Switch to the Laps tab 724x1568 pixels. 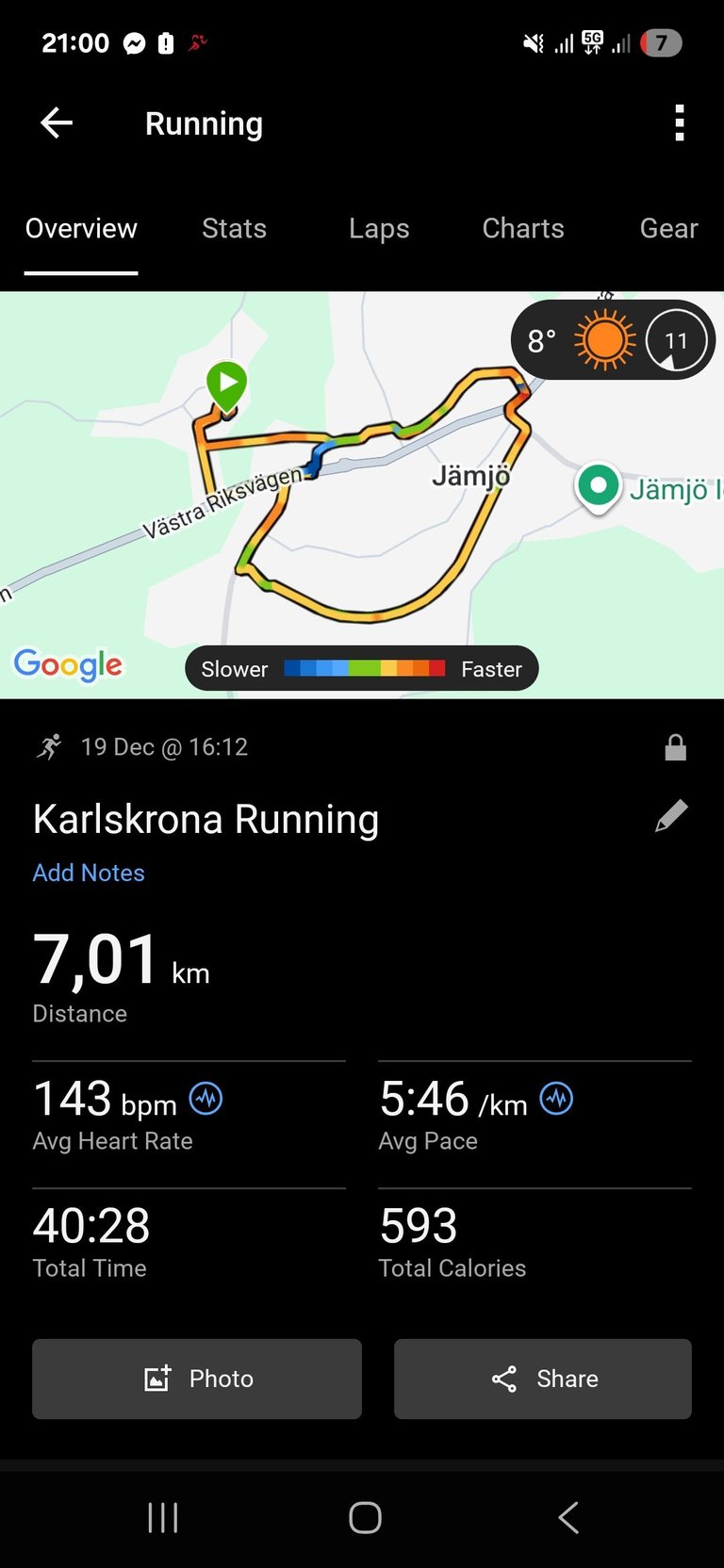pos(379,229)
